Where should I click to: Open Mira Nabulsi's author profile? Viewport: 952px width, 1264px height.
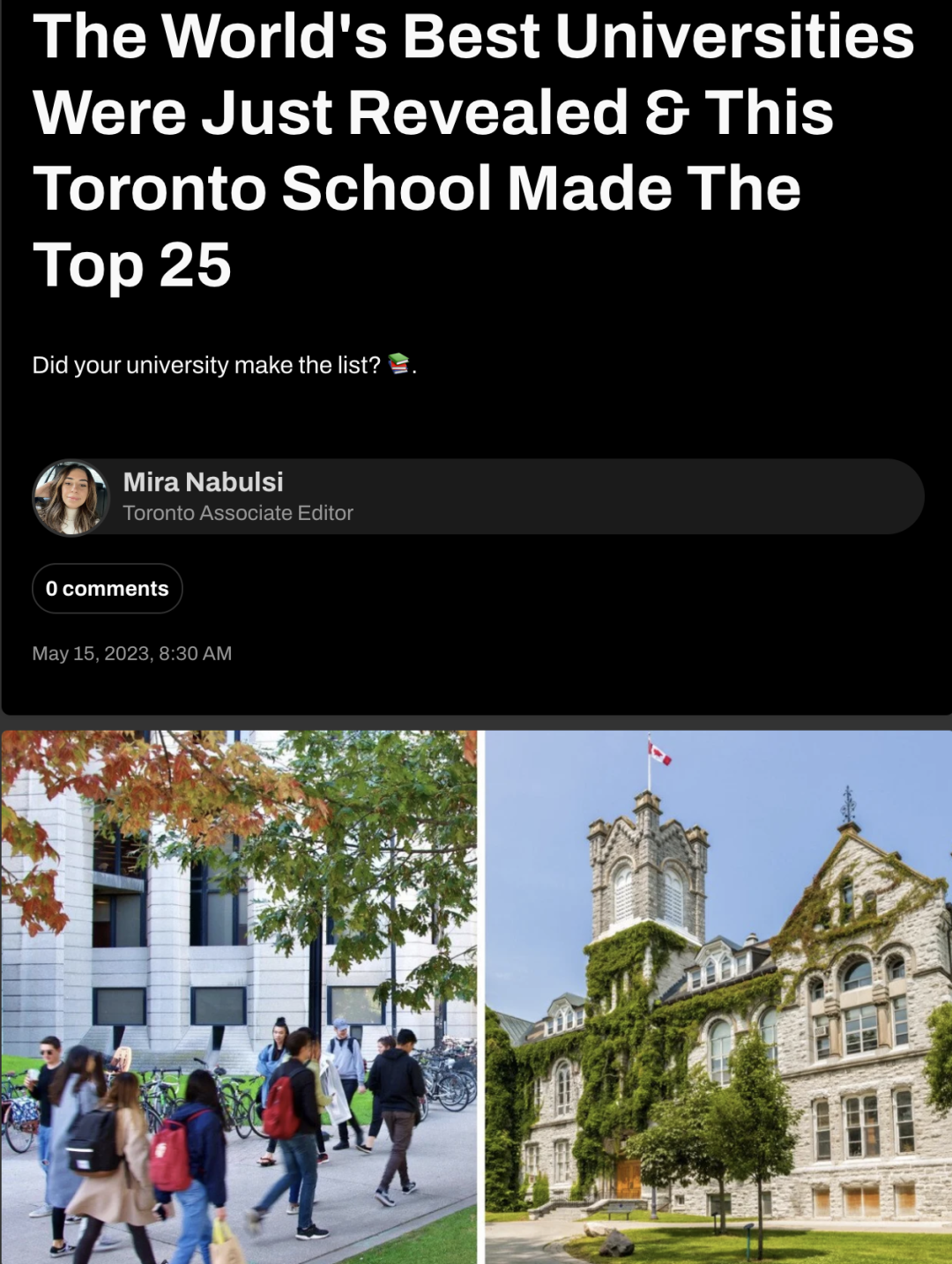point(204,482)
